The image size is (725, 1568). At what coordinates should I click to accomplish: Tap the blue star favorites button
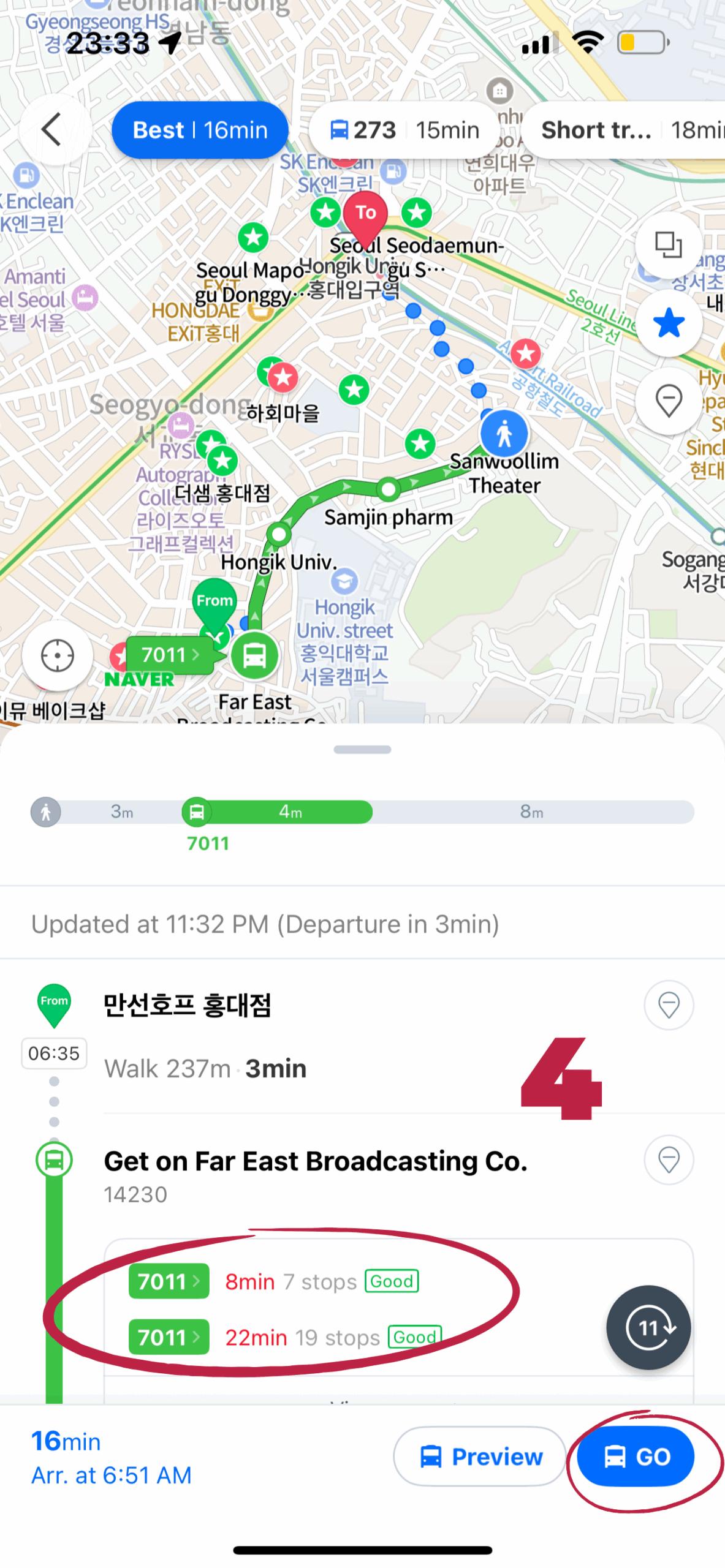point(668,323)
